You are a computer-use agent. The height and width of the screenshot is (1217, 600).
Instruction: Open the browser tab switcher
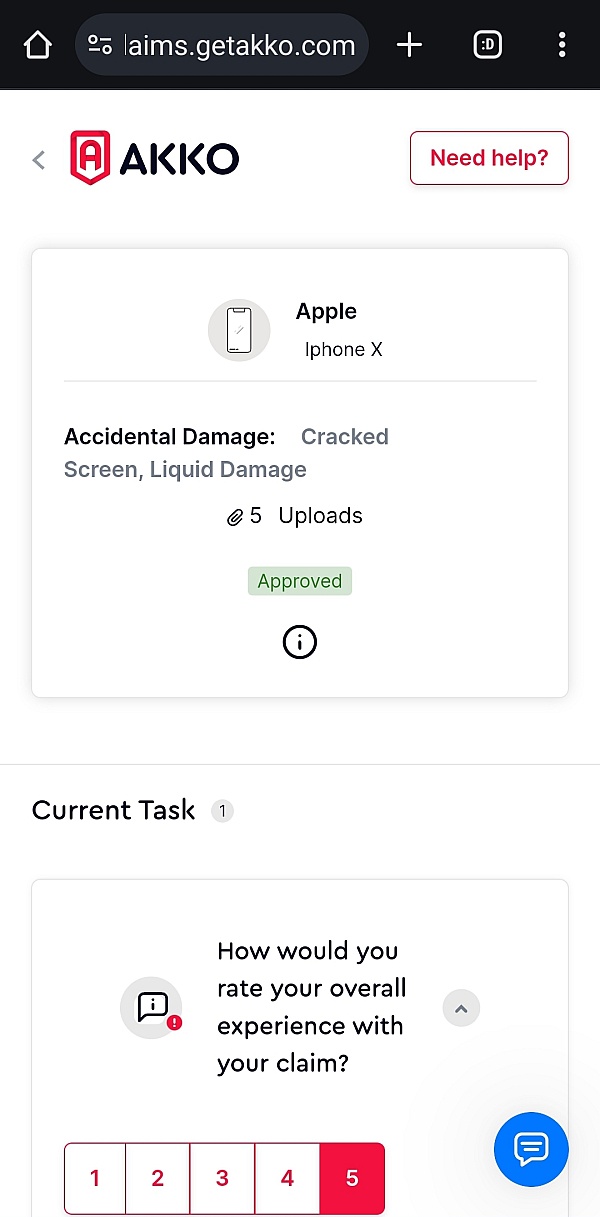click(487, 45)
